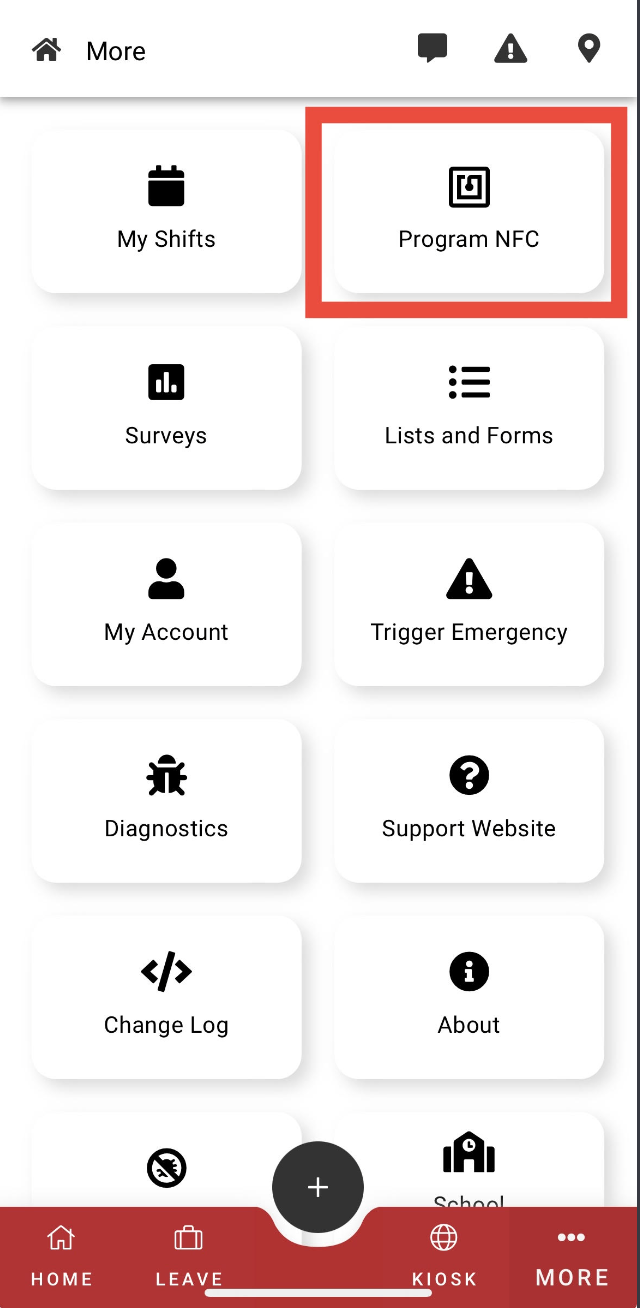Visit the Support Website
Image resolution: width=640 pixels, height=1308 pixels.
click(468, 800)
